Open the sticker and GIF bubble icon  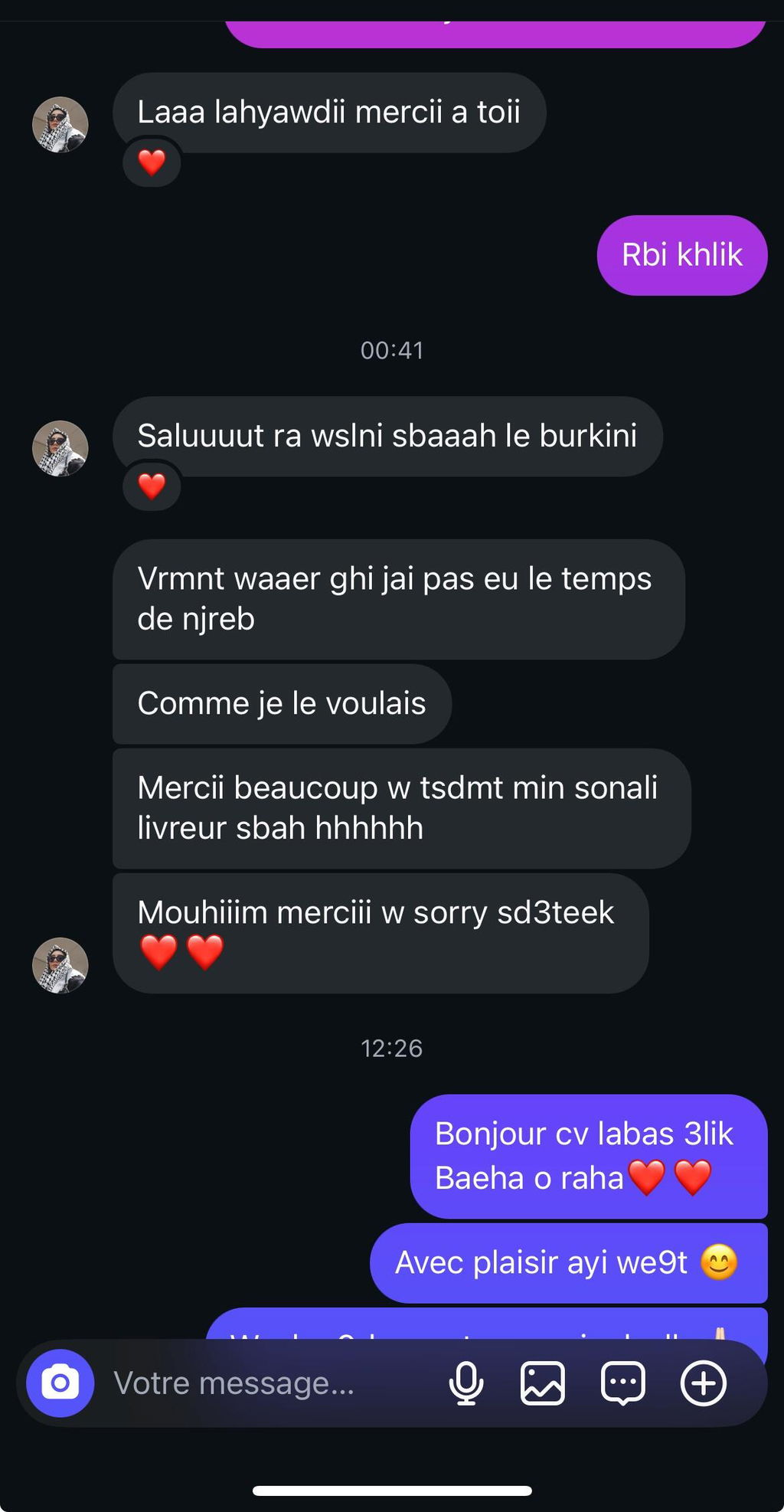pyautogui.click(x=623, y=1383)
